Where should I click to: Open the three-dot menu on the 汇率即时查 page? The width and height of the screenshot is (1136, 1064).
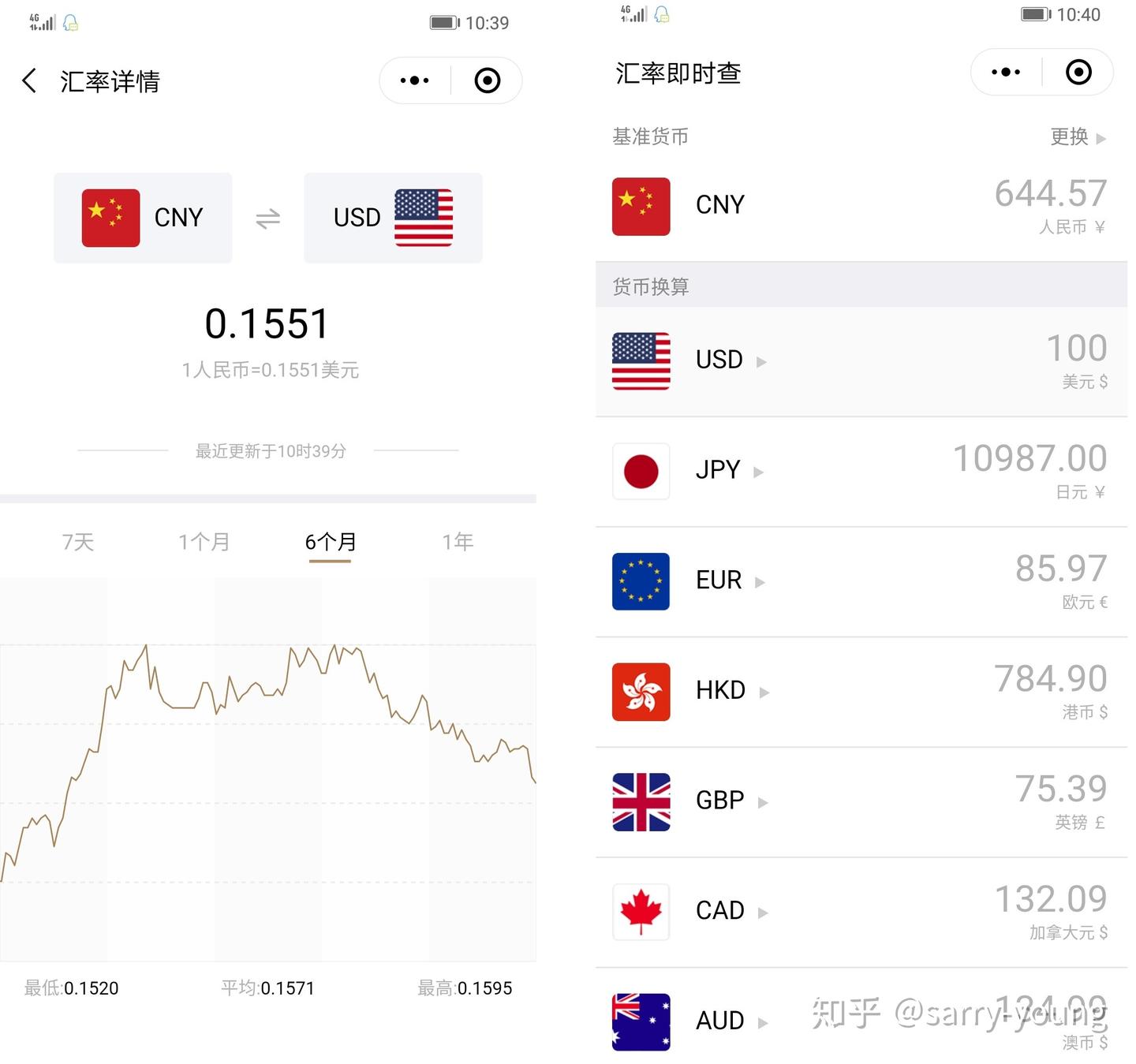(1006, 72)
